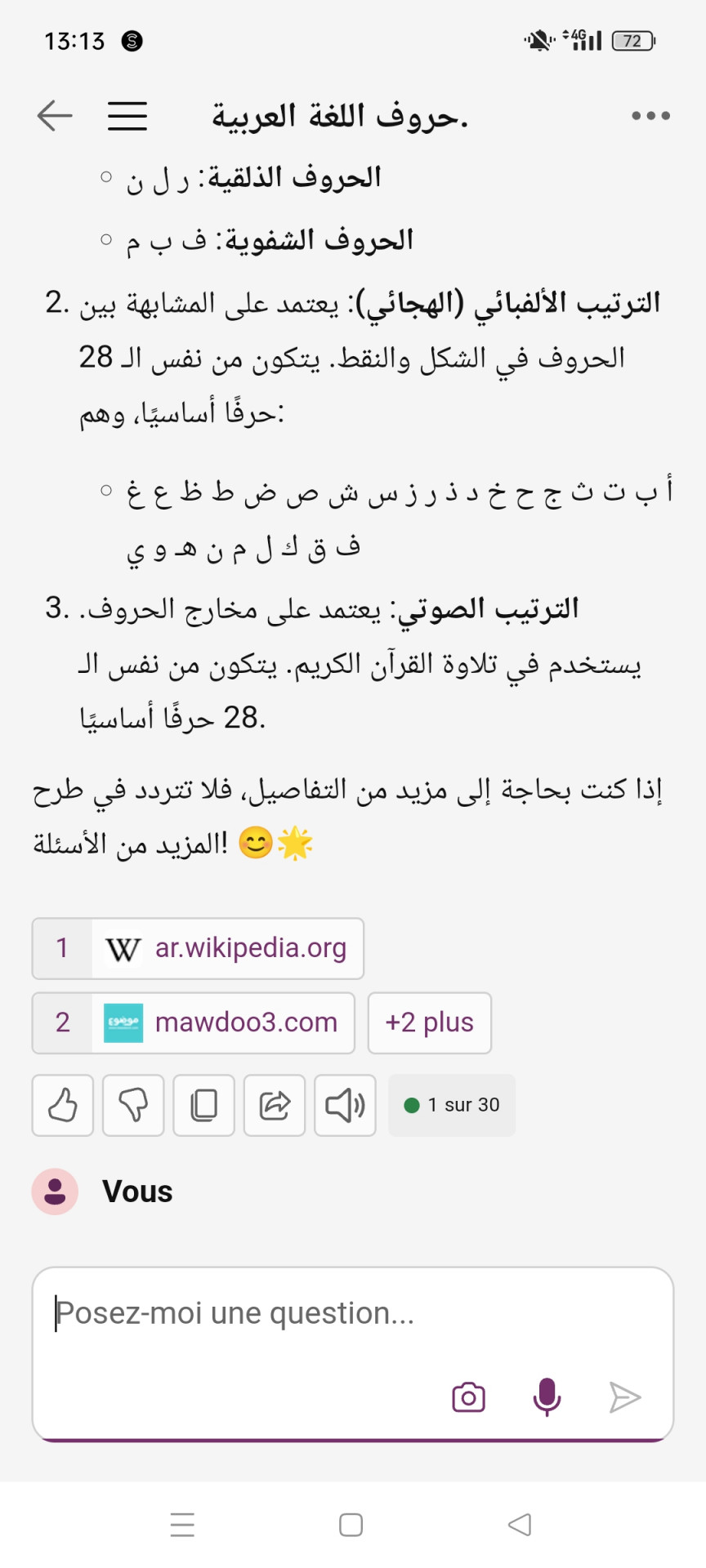706x1568 pixels.
Task: Tap the system back triangle
Action: point(520,1525)
